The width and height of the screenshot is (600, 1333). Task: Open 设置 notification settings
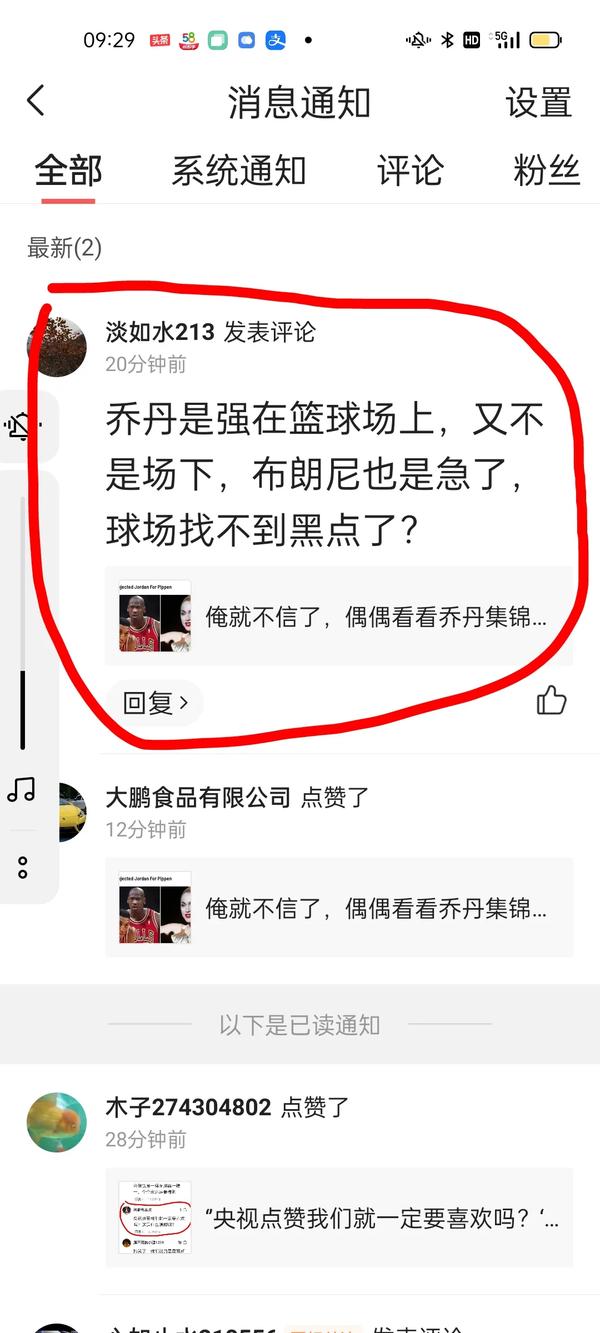click(x=538, y=102)
